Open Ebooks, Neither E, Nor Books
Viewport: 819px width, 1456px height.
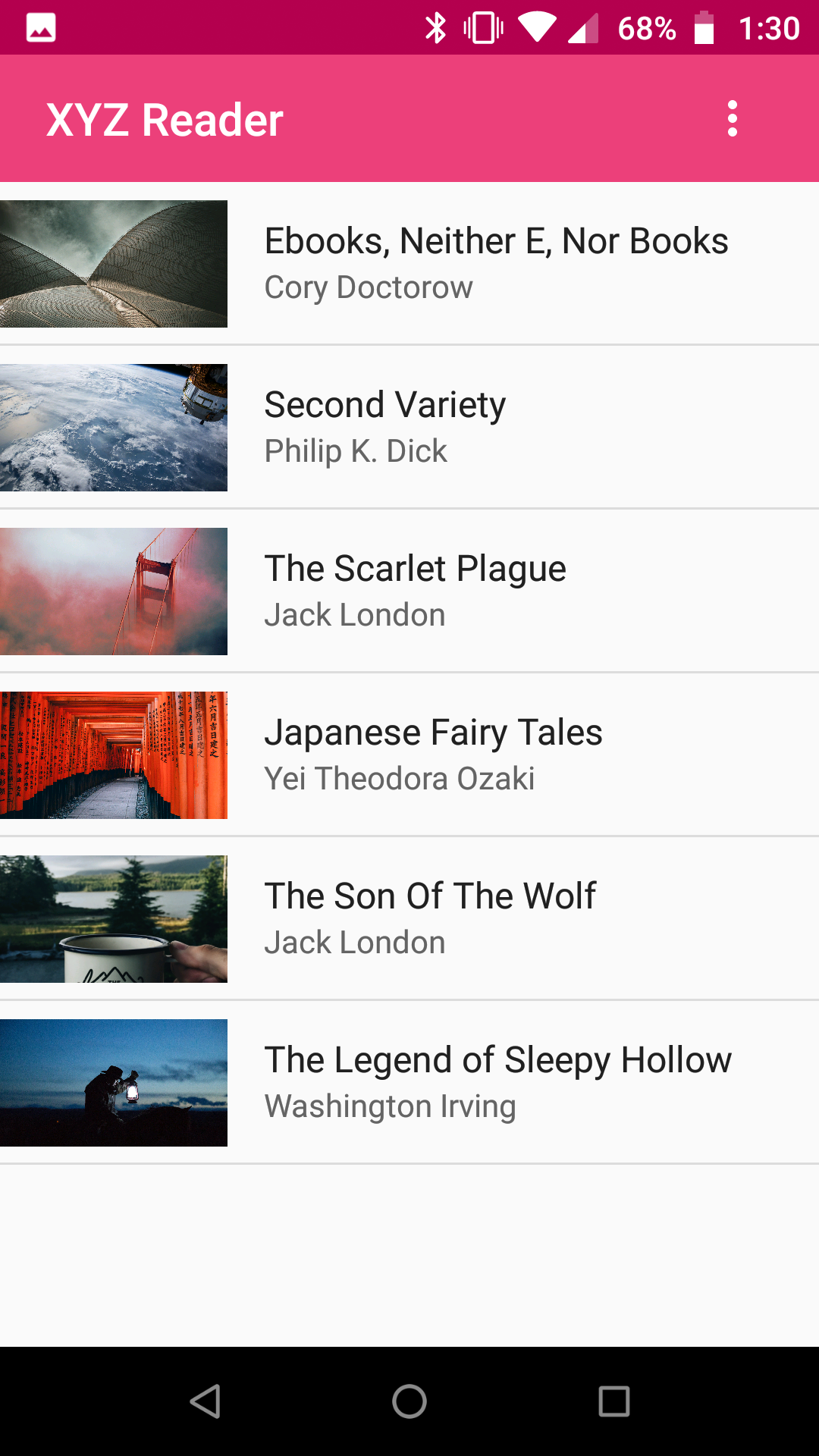(x=409, y=263)
